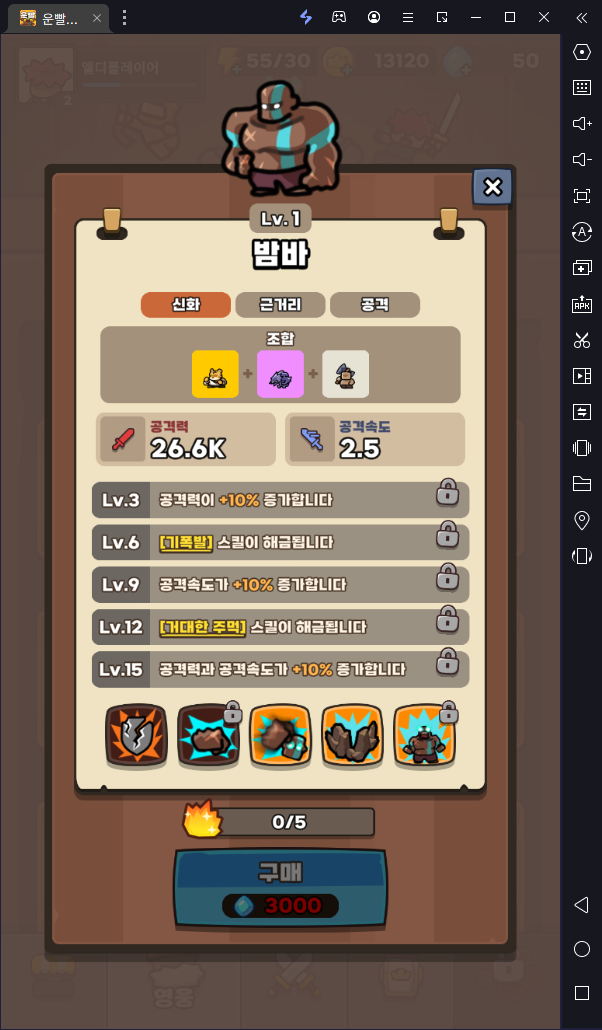Tap the highlighted 거대한 주먹 skill link
The image size is (602, 1030).
[202, 627]
